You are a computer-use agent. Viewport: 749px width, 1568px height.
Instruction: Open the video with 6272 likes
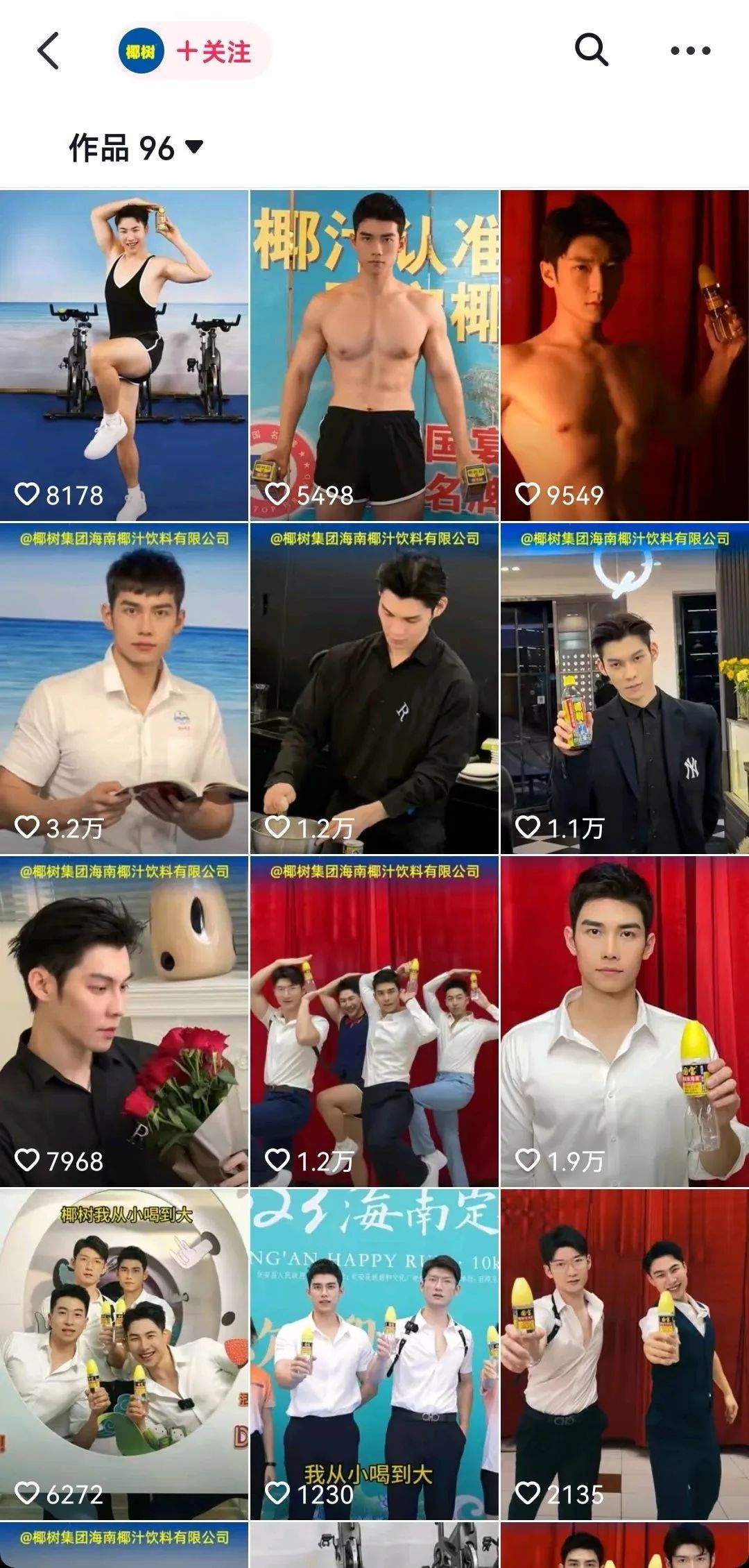pyautogui.click(x=124, y=1354)
